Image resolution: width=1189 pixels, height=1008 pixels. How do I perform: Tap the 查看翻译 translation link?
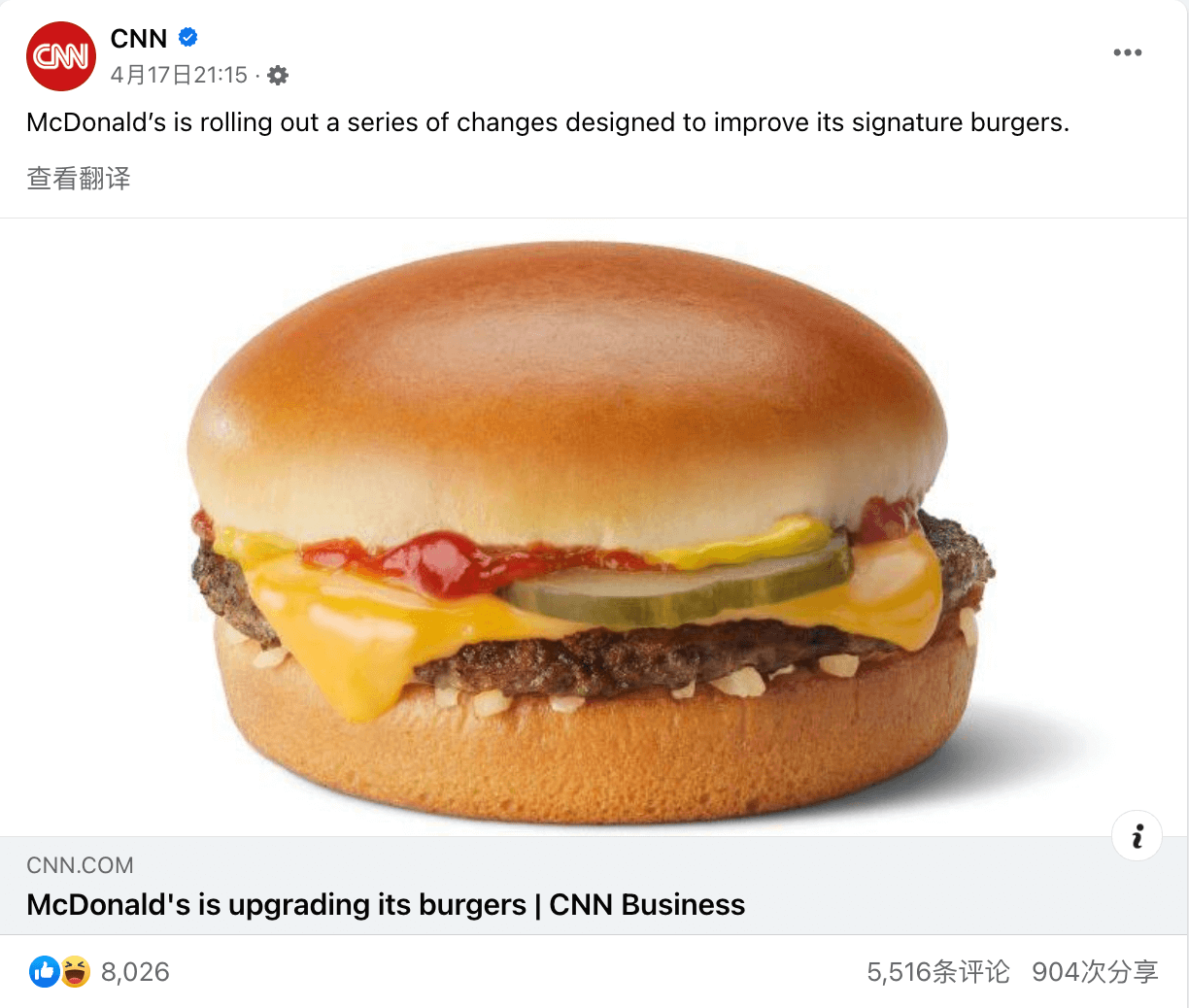coord(79,179)
